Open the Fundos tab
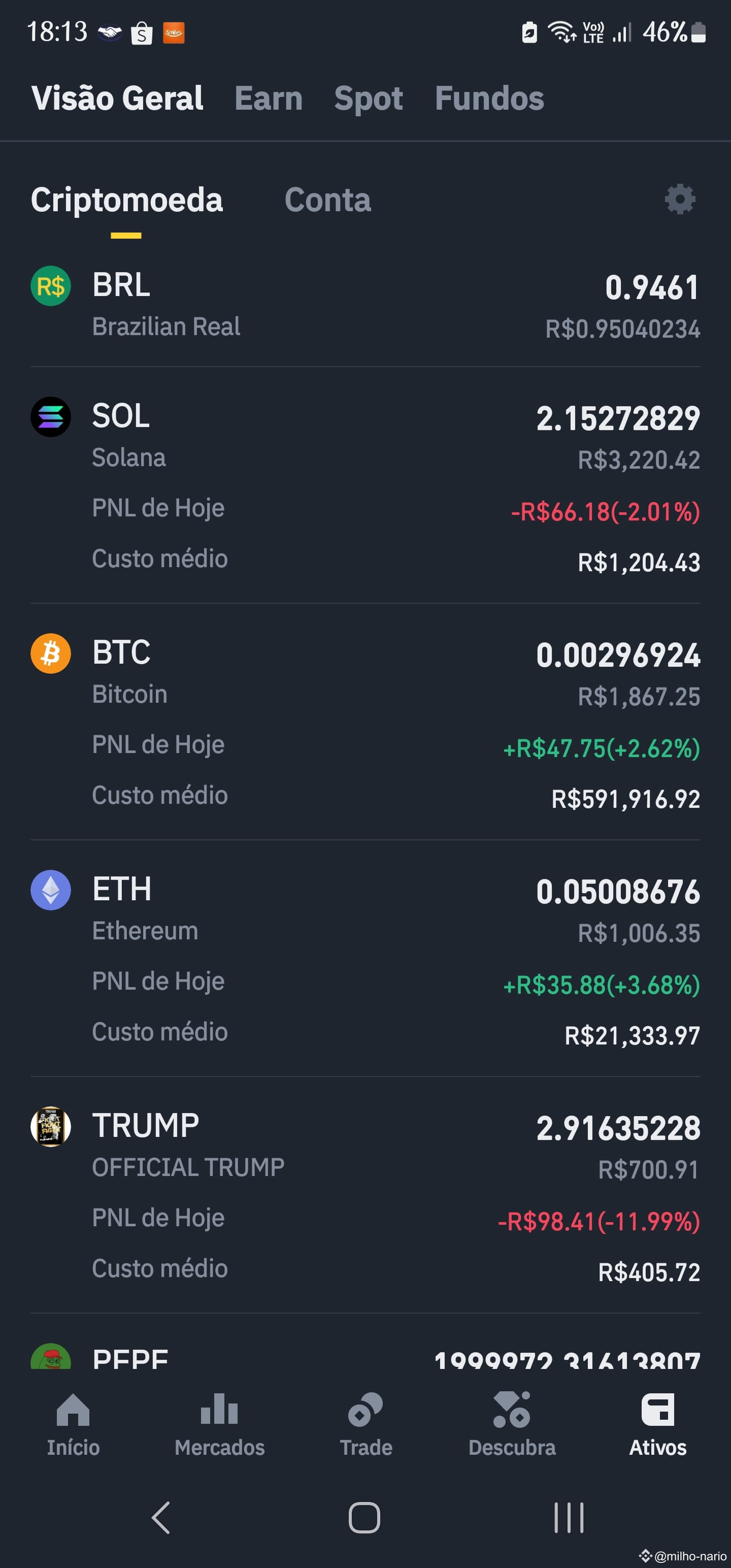 (489, 98)
